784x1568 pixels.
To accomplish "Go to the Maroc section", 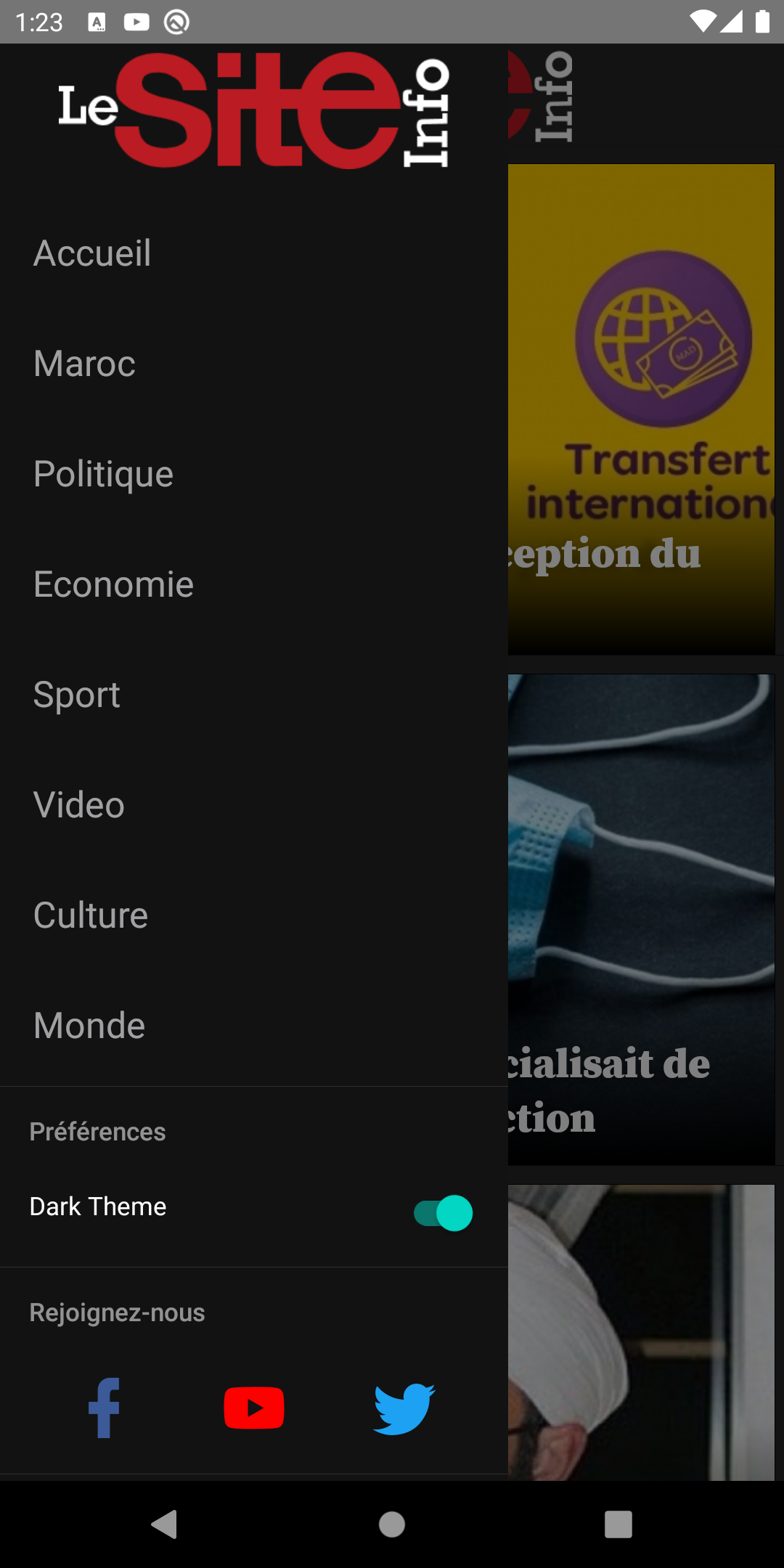I will point(254,364).
